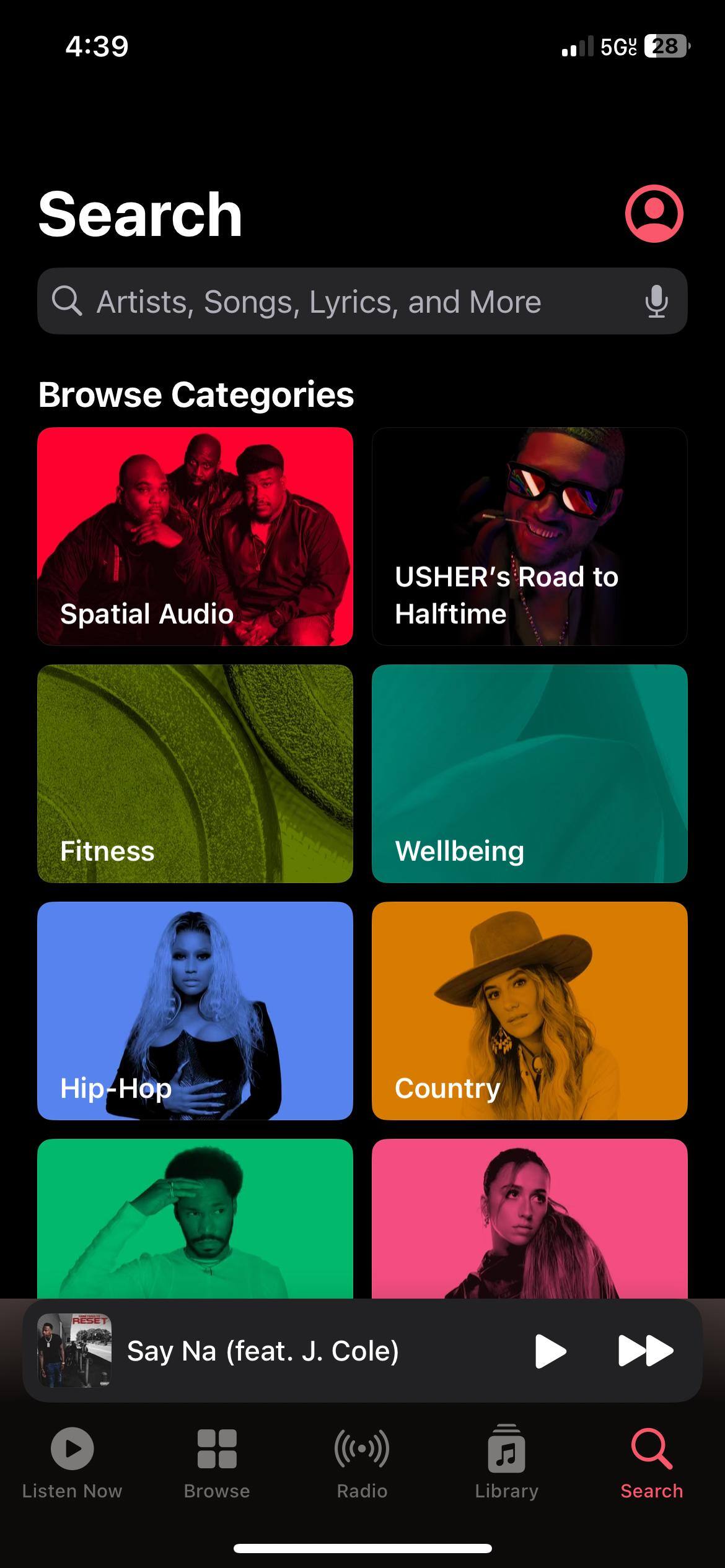The width and height of the screenshot is (725, 1568).
Task: Start voice search with the microphone
Action: (656, 302)
